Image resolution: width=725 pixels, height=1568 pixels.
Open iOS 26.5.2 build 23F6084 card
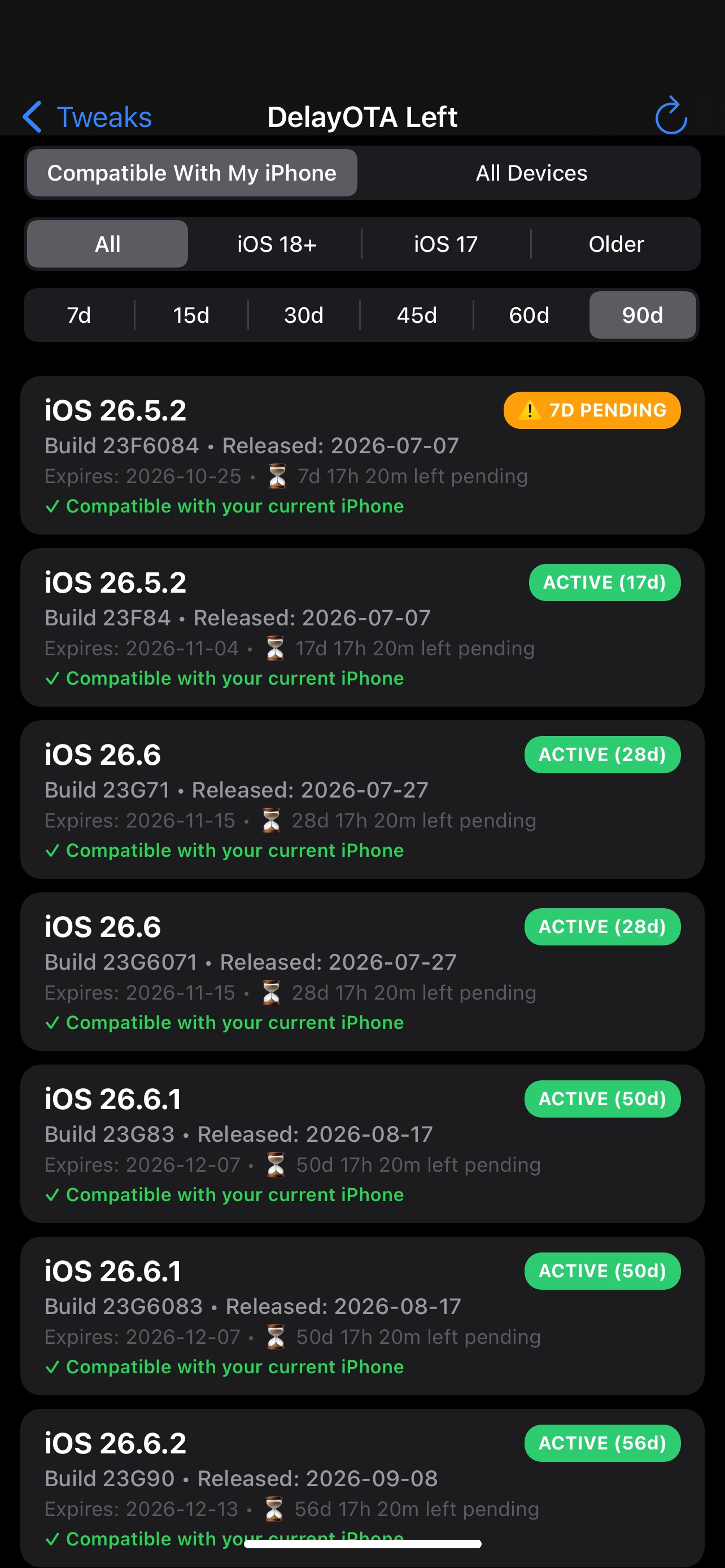pyautogui.click(x=362, y=455)
